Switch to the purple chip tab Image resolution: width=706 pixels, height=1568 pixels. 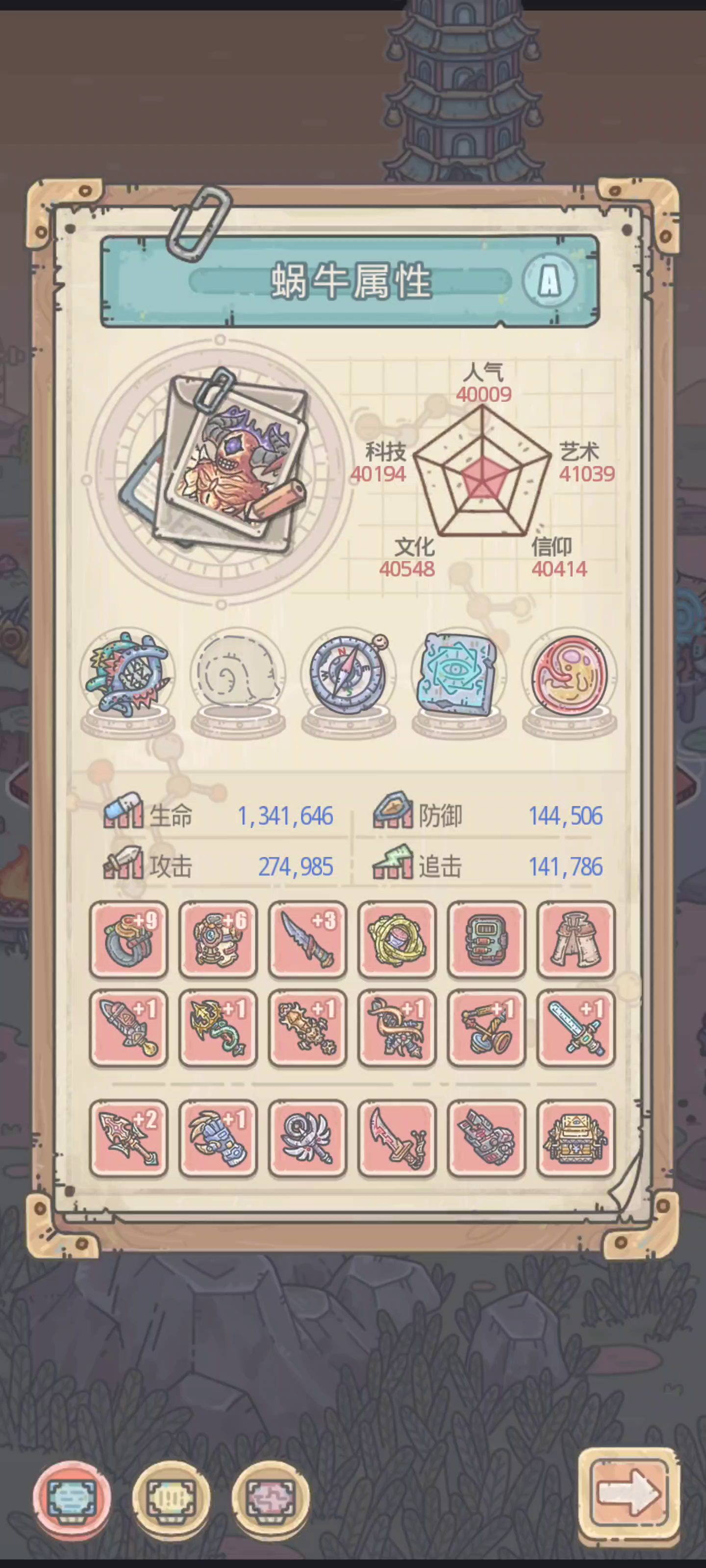tap(271, 1497)
